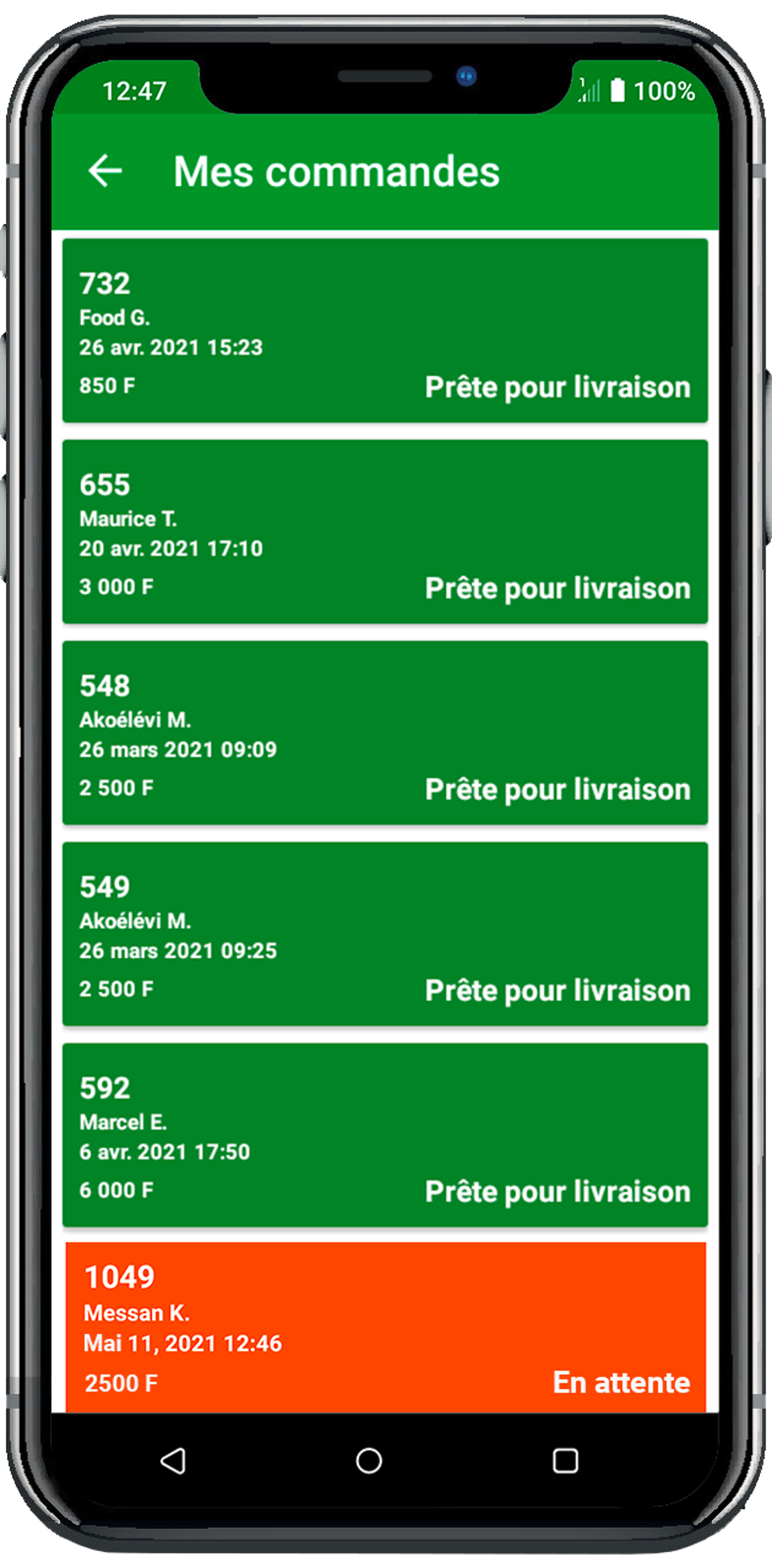Open order 549 from Akoélévi M.
Viewport: 772px width, 1568px height.
[x=384, y=935]
